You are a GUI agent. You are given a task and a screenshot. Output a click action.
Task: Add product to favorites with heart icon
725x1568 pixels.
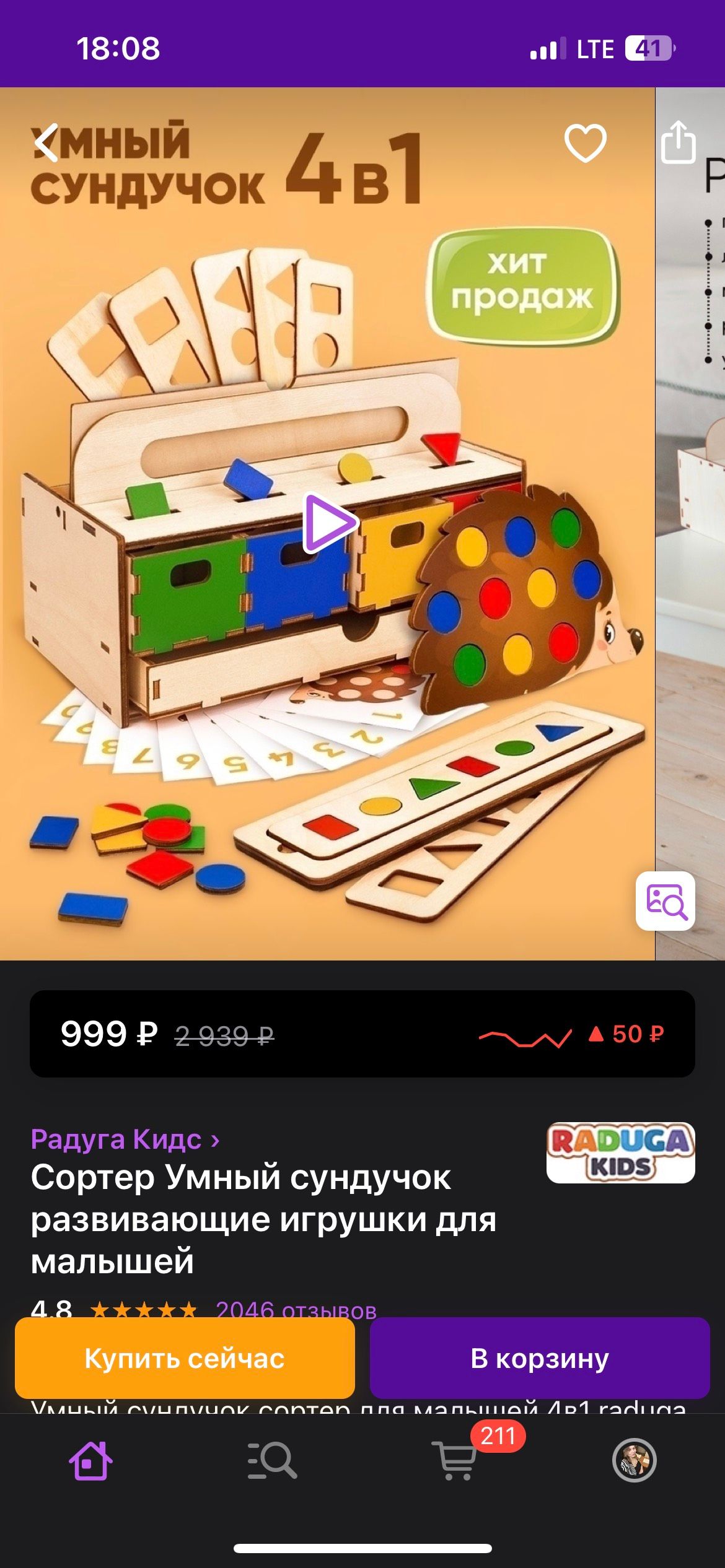tap(586, 143)
